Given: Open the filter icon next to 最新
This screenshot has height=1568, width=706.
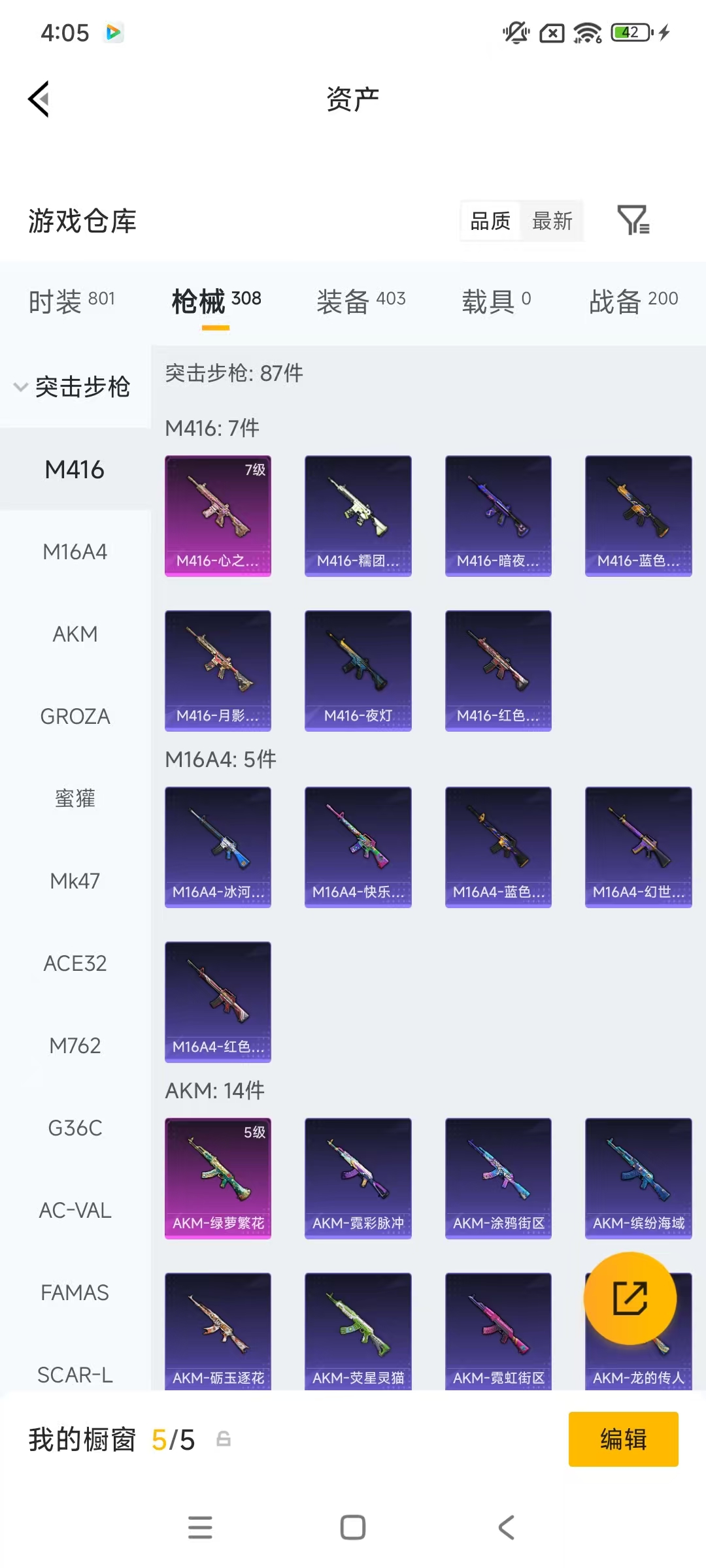Looking at the screenshot, I should click(x=633, y=221).
